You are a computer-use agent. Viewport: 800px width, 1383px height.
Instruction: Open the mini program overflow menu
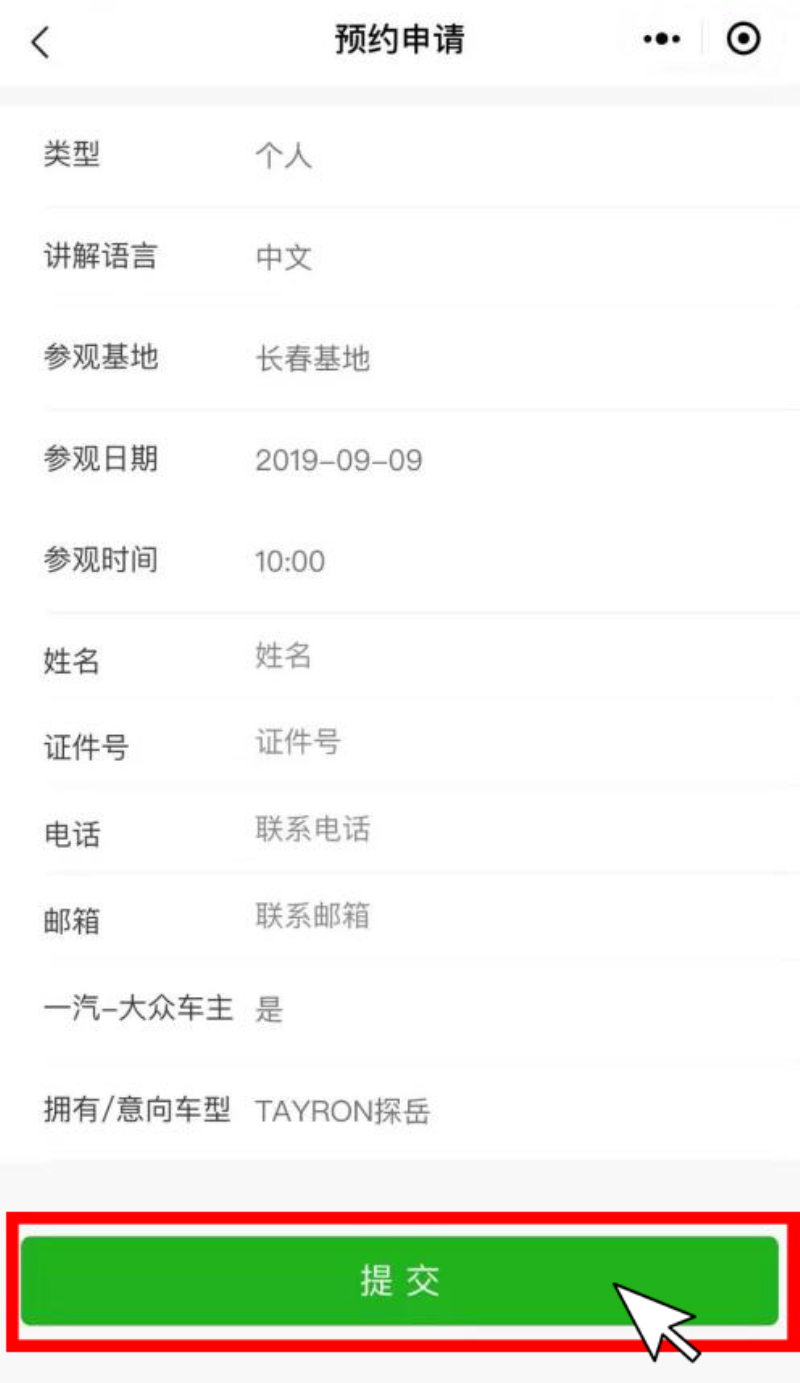(x=661, y=40)
